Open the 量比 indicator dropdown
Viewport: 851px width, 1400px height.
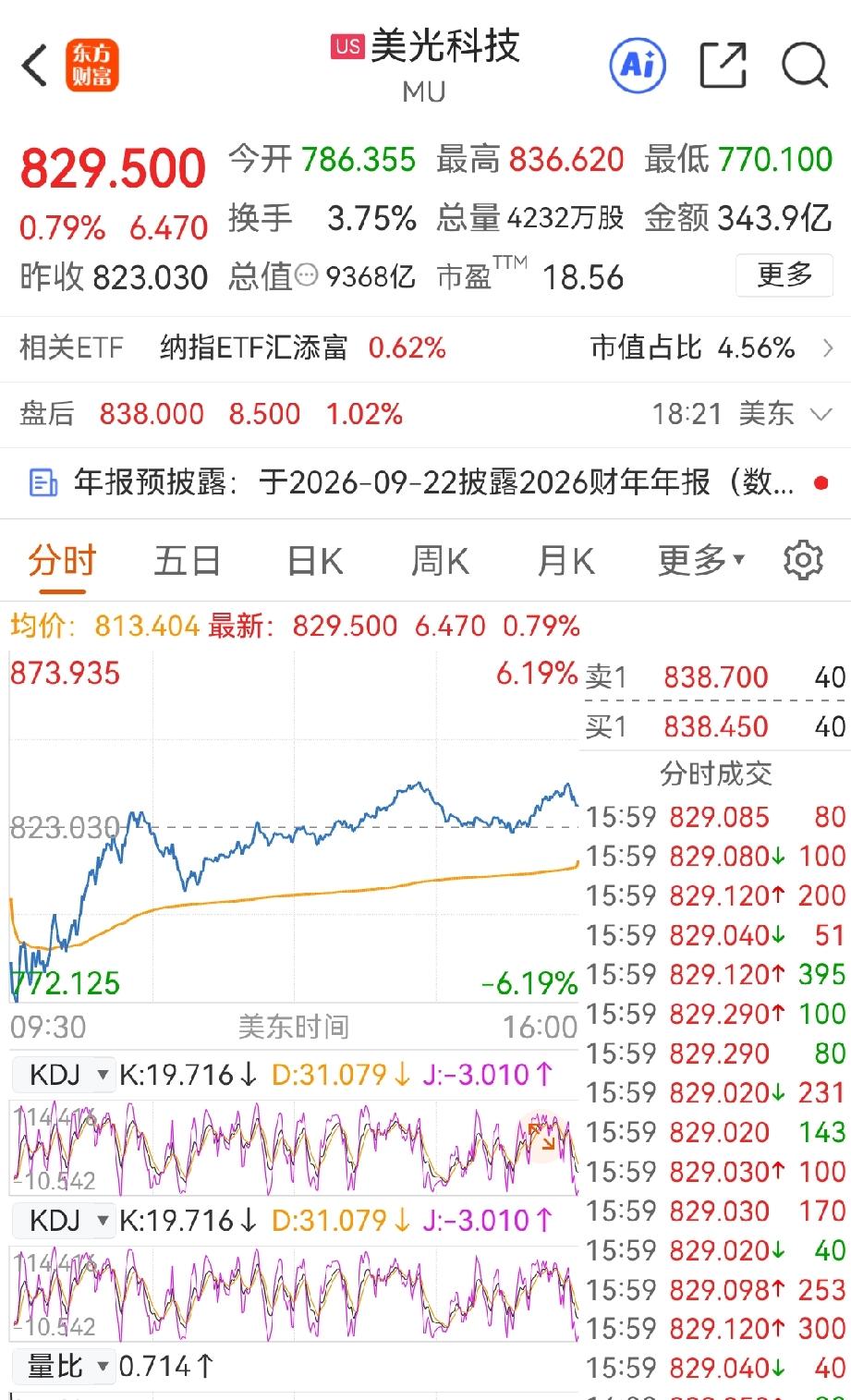pyautogui.click(x=64, y=1366)
